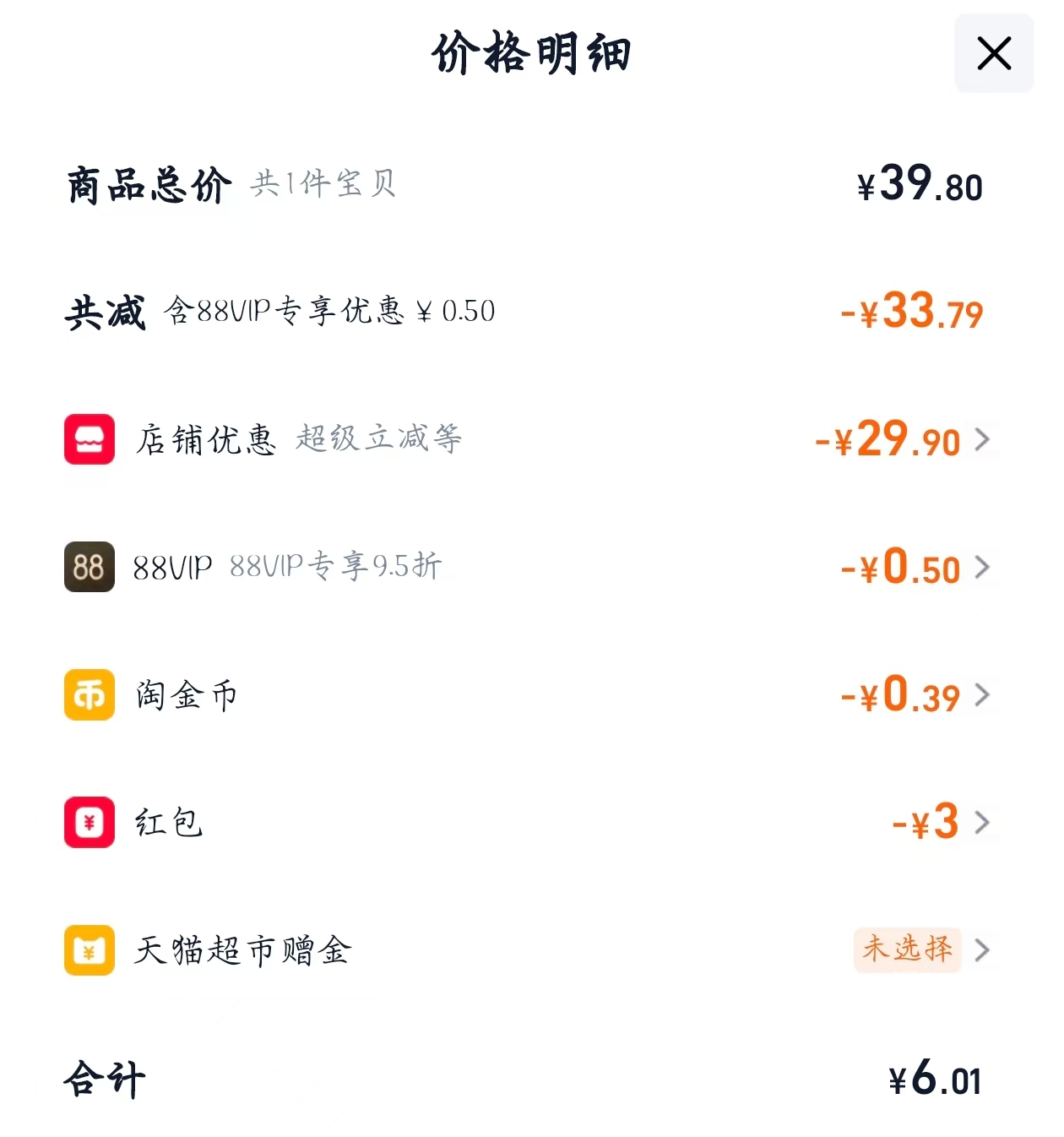This screenshot has width=1064, height=1137.
Task: Click 含88VIP专享优惠 ¥0.50 text
Action: click(331, 312)
